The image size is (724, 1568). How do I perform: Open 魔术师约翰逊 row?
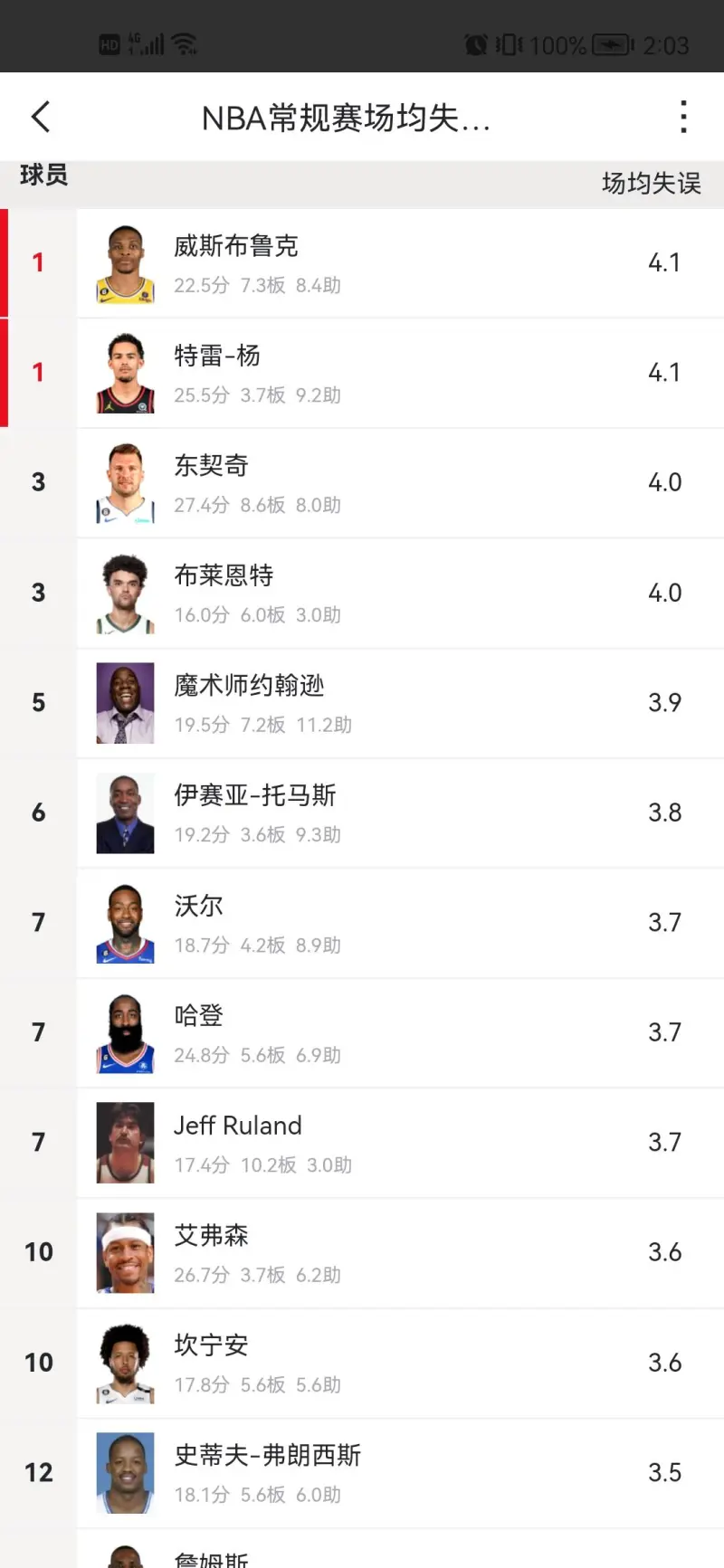[362, 703]
